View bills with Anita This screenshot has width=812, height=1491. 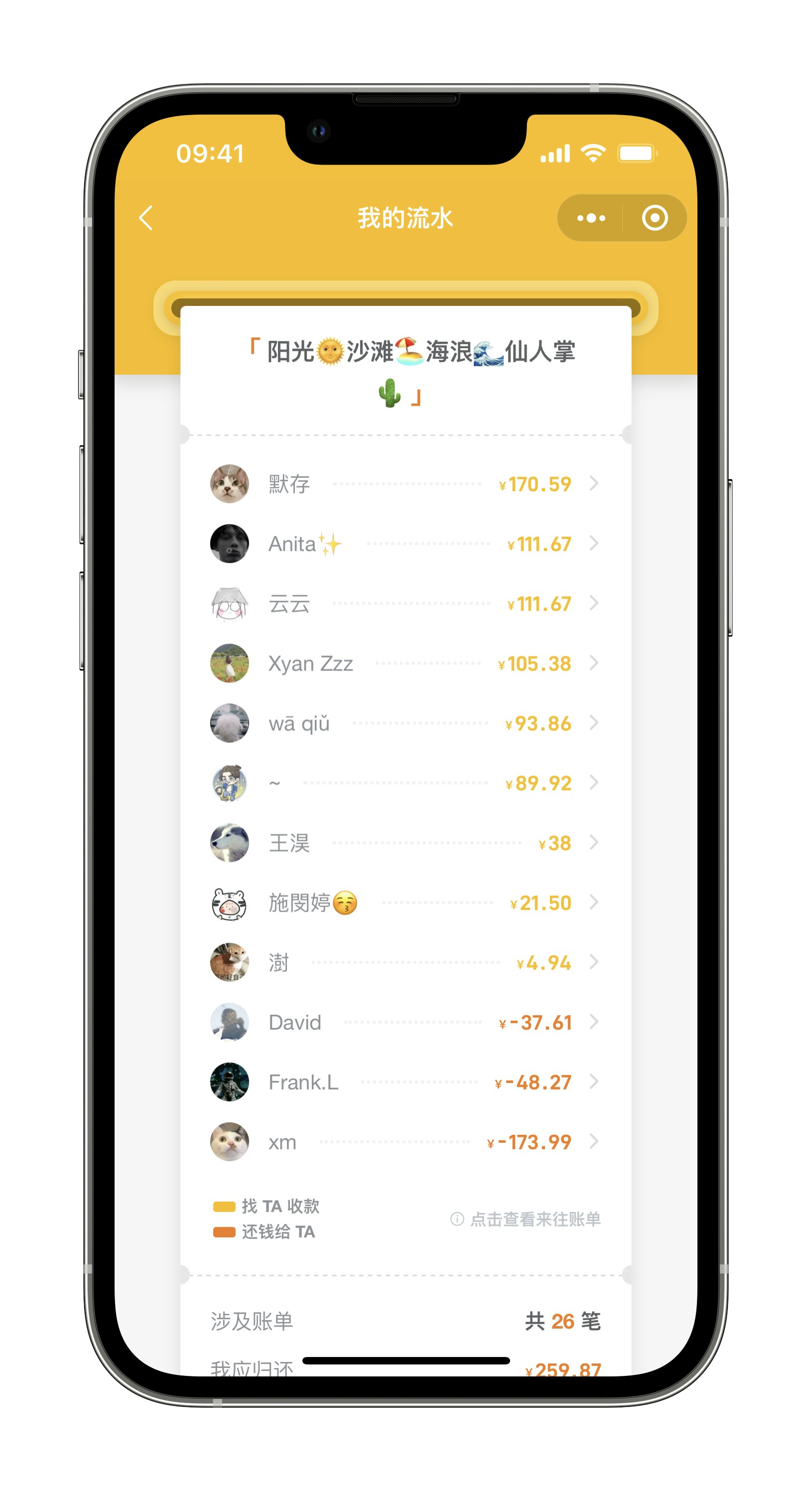[405, 544]
